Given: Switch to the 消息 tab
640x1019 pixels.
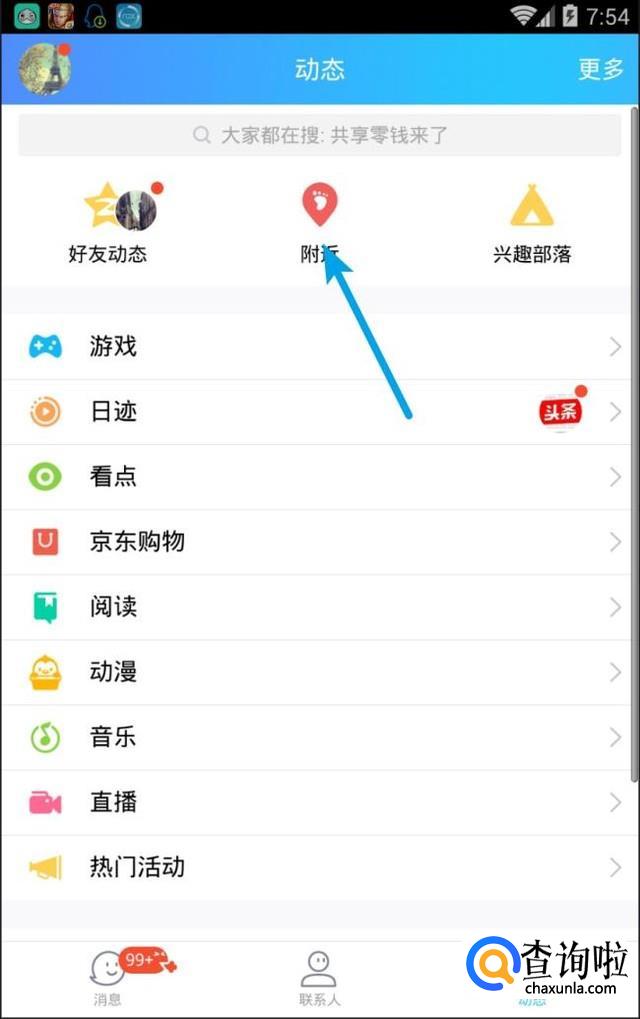Looking at the screenshot, I should tap(107, 978).
